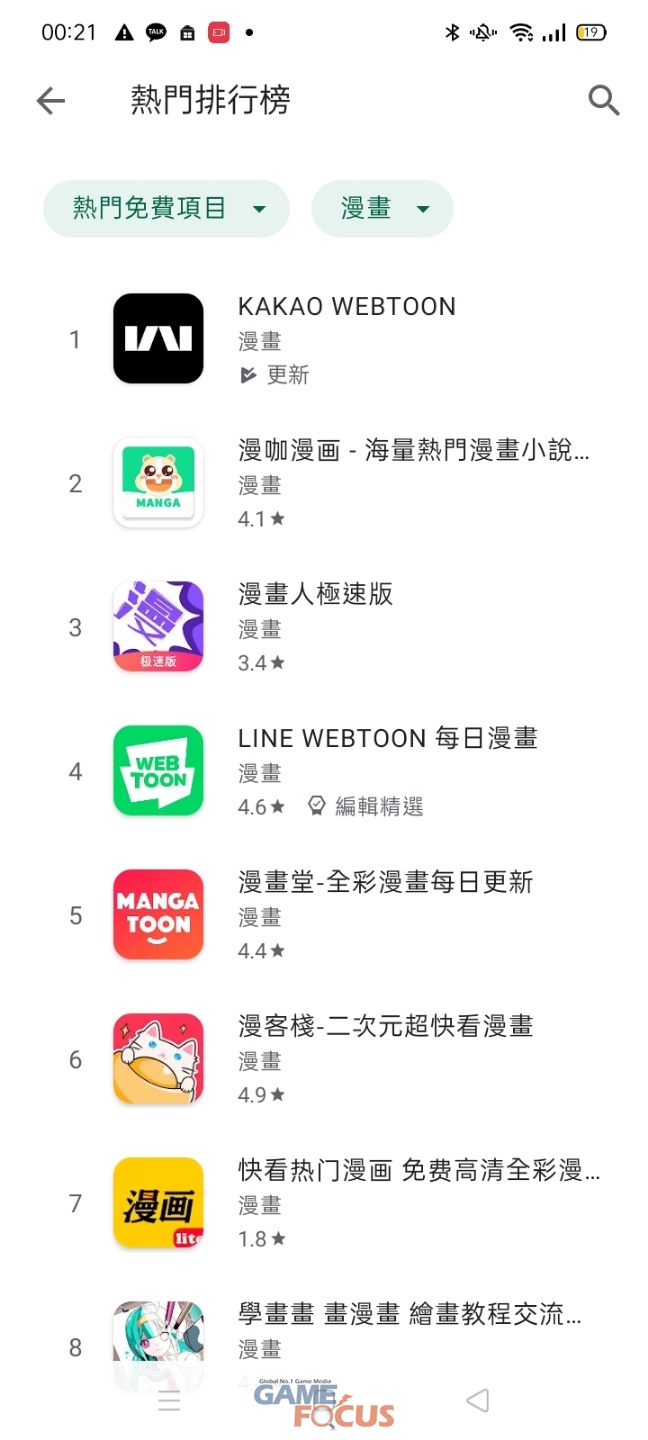The image size is (648, 1440).
Task: Open 漫咖漫画 app listing
Action: point(324,483)
